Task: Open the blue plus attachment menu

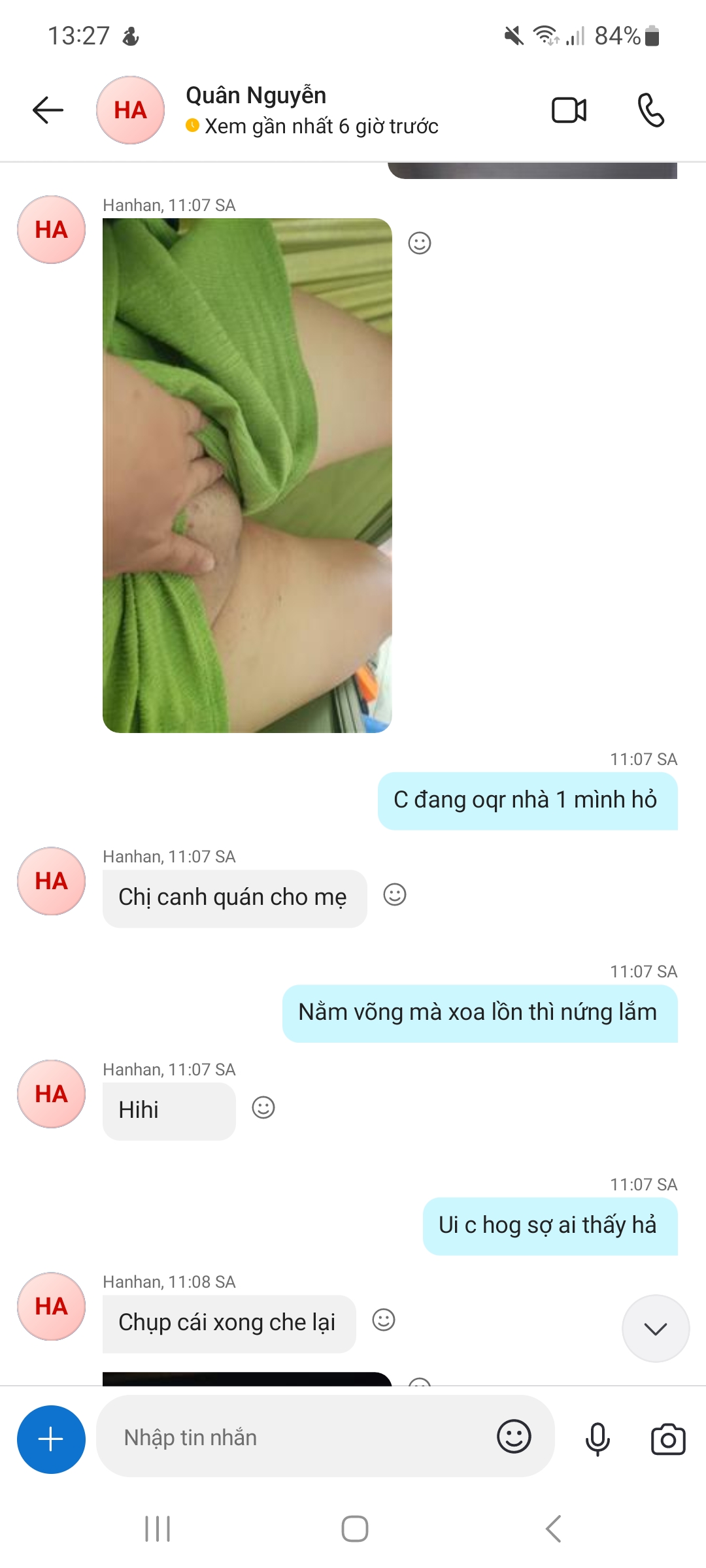Action: pos(51,1439)
